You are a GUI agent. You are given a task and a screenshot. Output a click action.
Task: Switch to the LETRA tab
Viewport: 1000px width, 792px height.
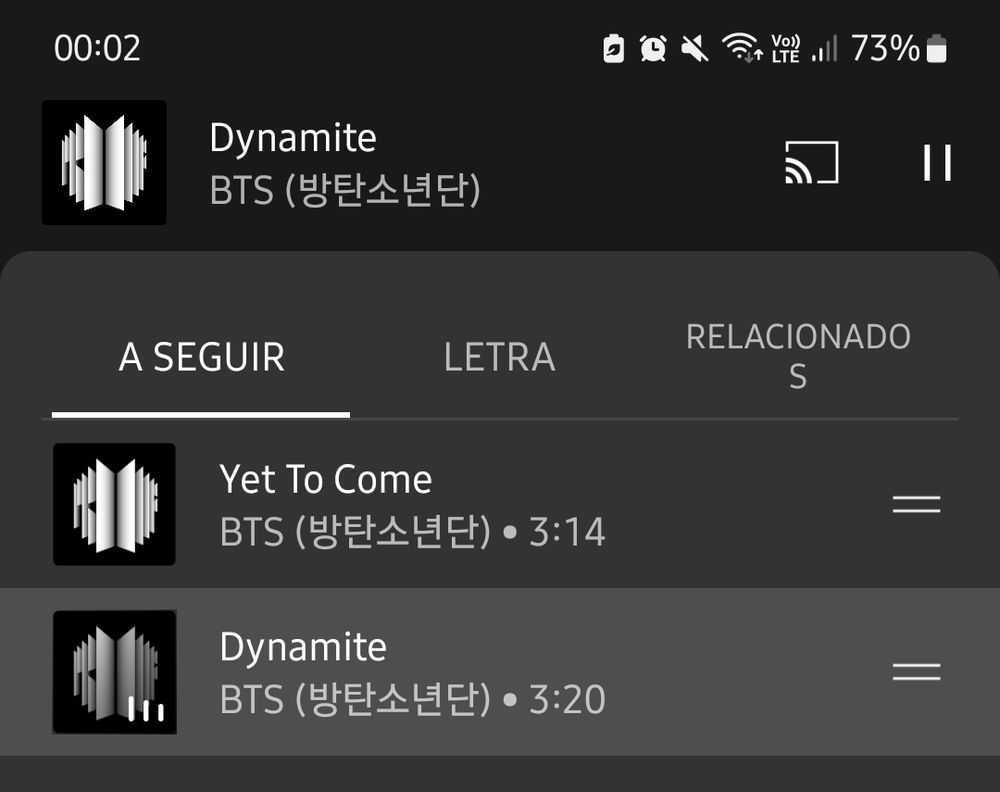point(499,357)
